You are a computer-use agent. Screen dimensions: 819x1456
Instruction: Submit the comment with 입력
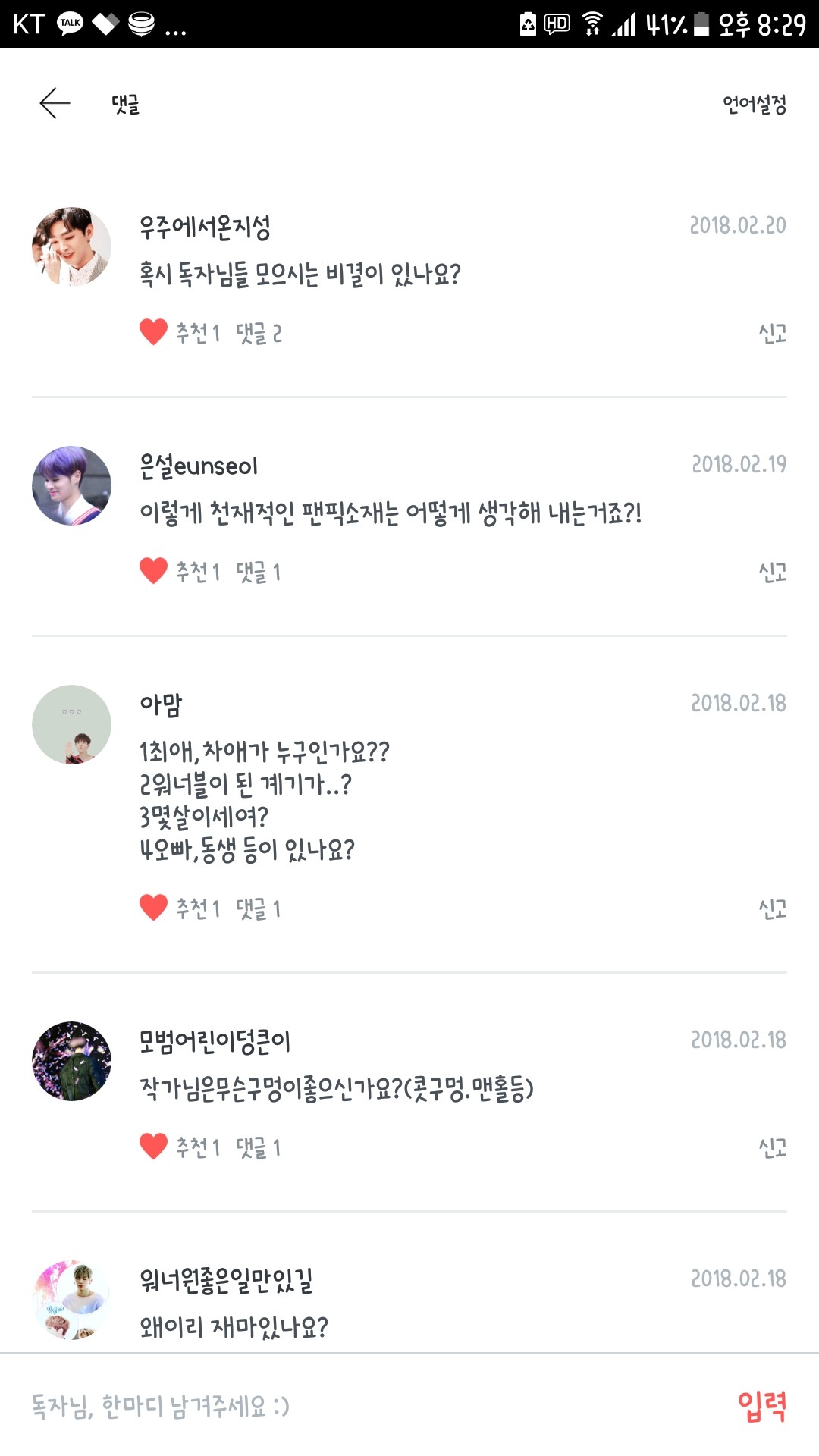click(x=761, y=1406)
